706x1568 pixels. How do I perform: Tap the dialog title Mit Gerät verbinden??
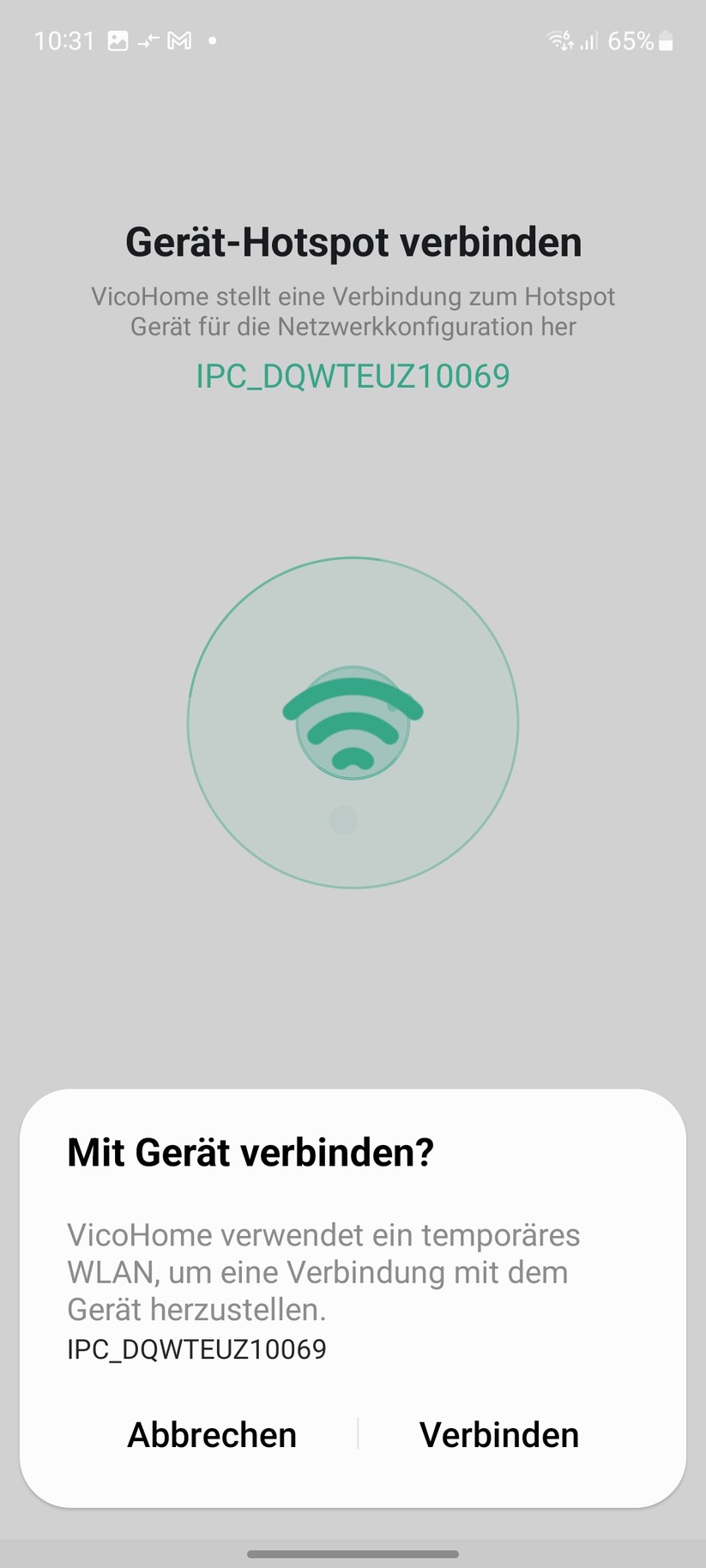point(251,1152)
